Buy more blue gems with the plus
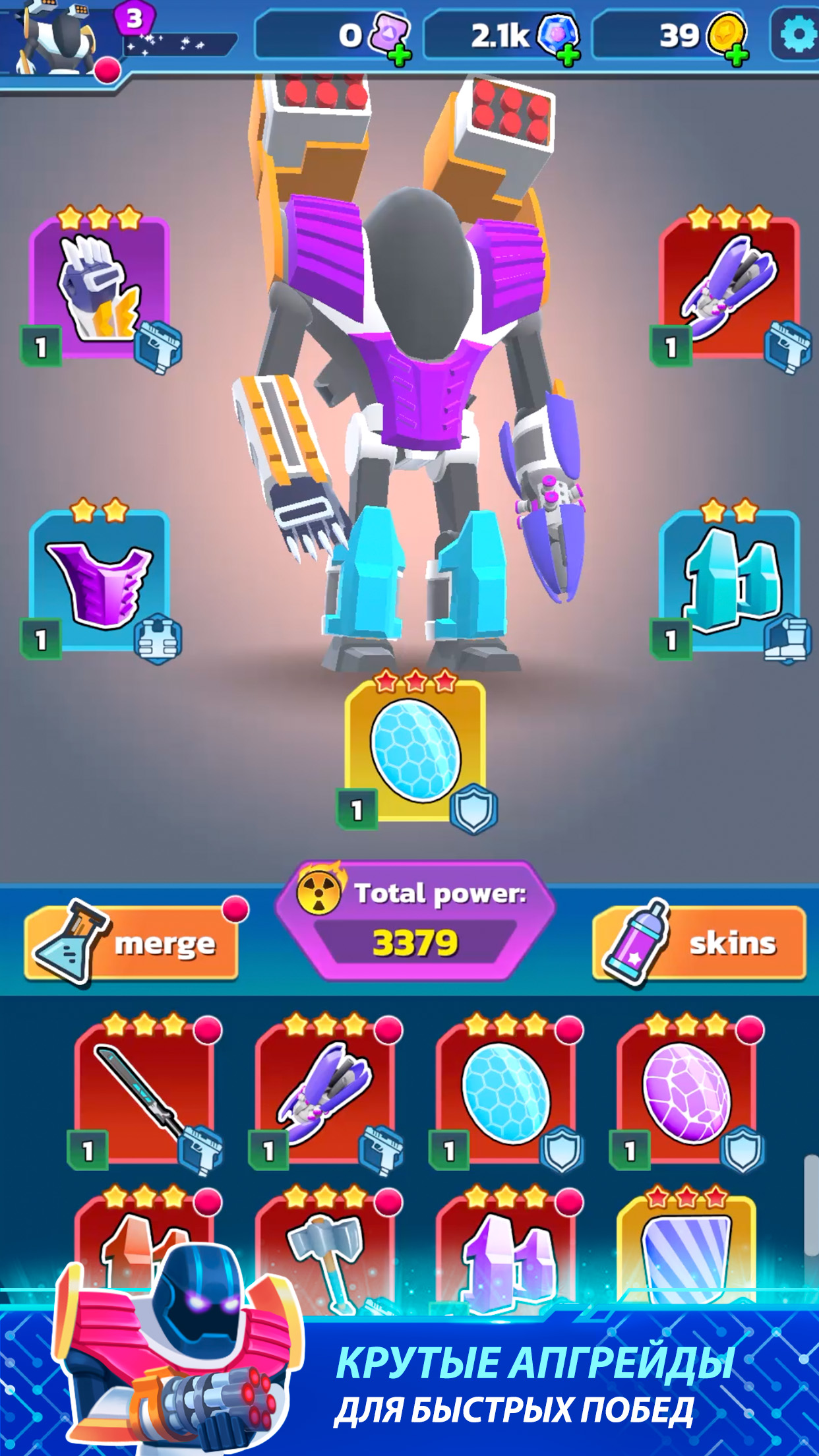 (x=568, y=55)
